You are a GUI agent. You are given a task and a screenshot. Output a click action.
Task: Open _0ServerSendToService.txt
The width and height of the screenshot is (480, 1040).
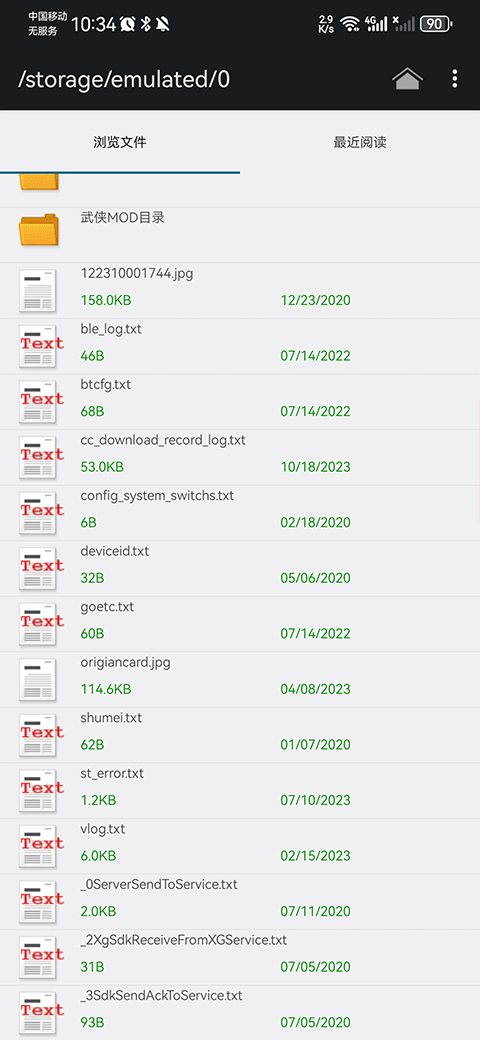(240, 902)
